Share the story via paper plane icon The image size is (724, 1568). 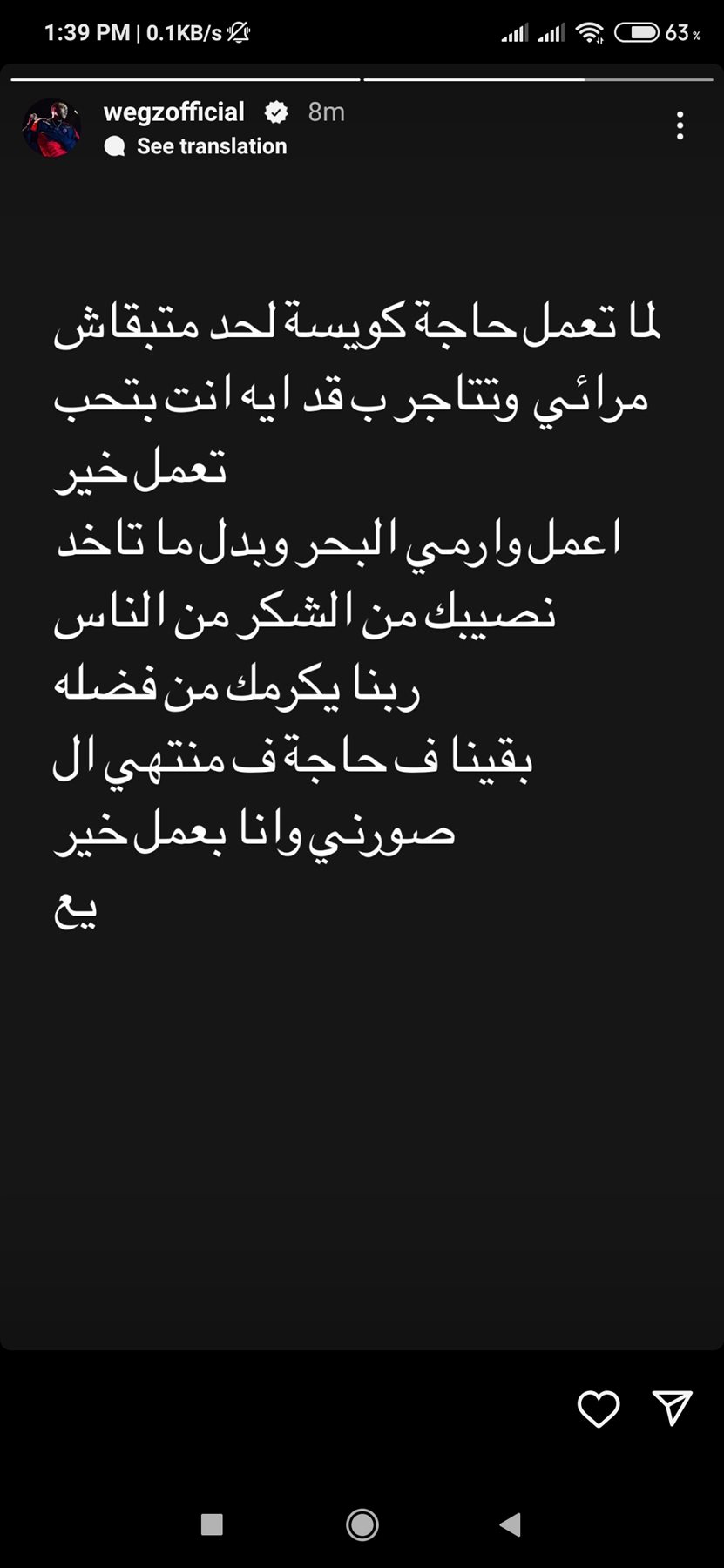coord(672,1408)
